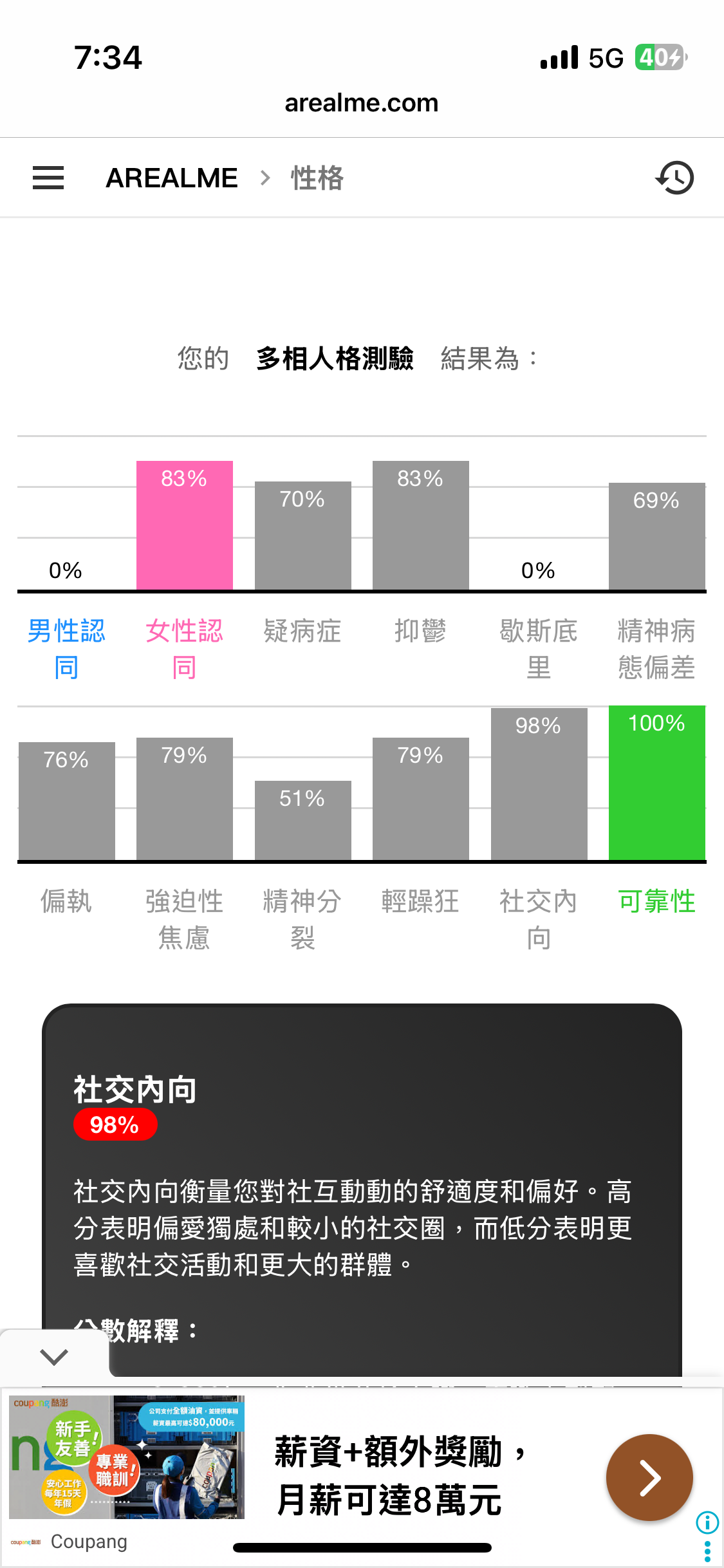Select the 輕躁狂 79% bar
This screenshot has width=724, height=1568.
click(x=421, y=799)
